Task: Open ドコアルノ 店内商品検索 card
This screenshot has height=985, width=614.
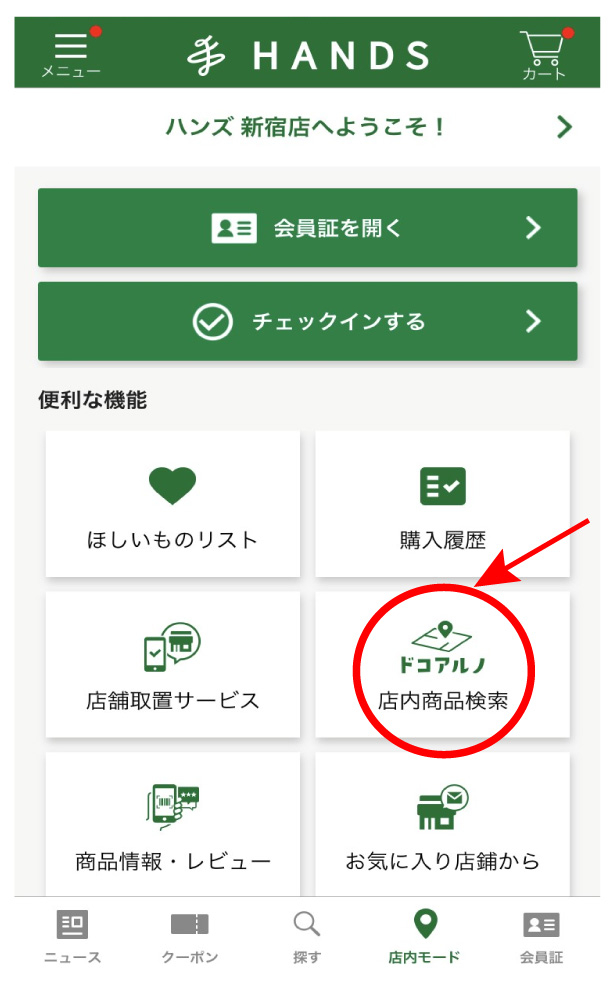Action: (x=442, y=665)
